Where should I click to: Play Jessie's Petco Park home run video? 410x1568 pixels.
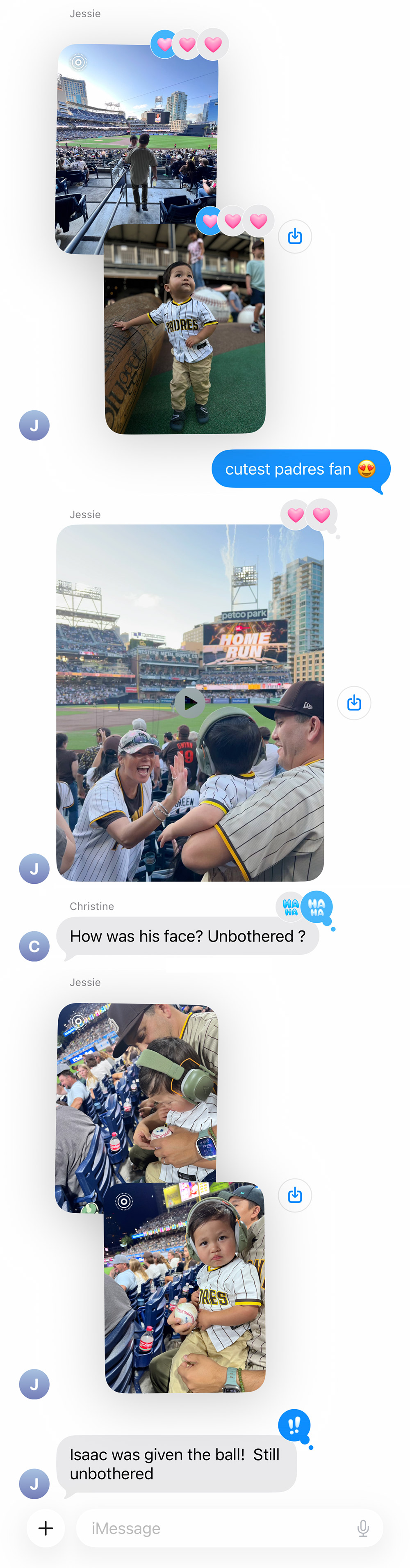[x=190, y=702]
